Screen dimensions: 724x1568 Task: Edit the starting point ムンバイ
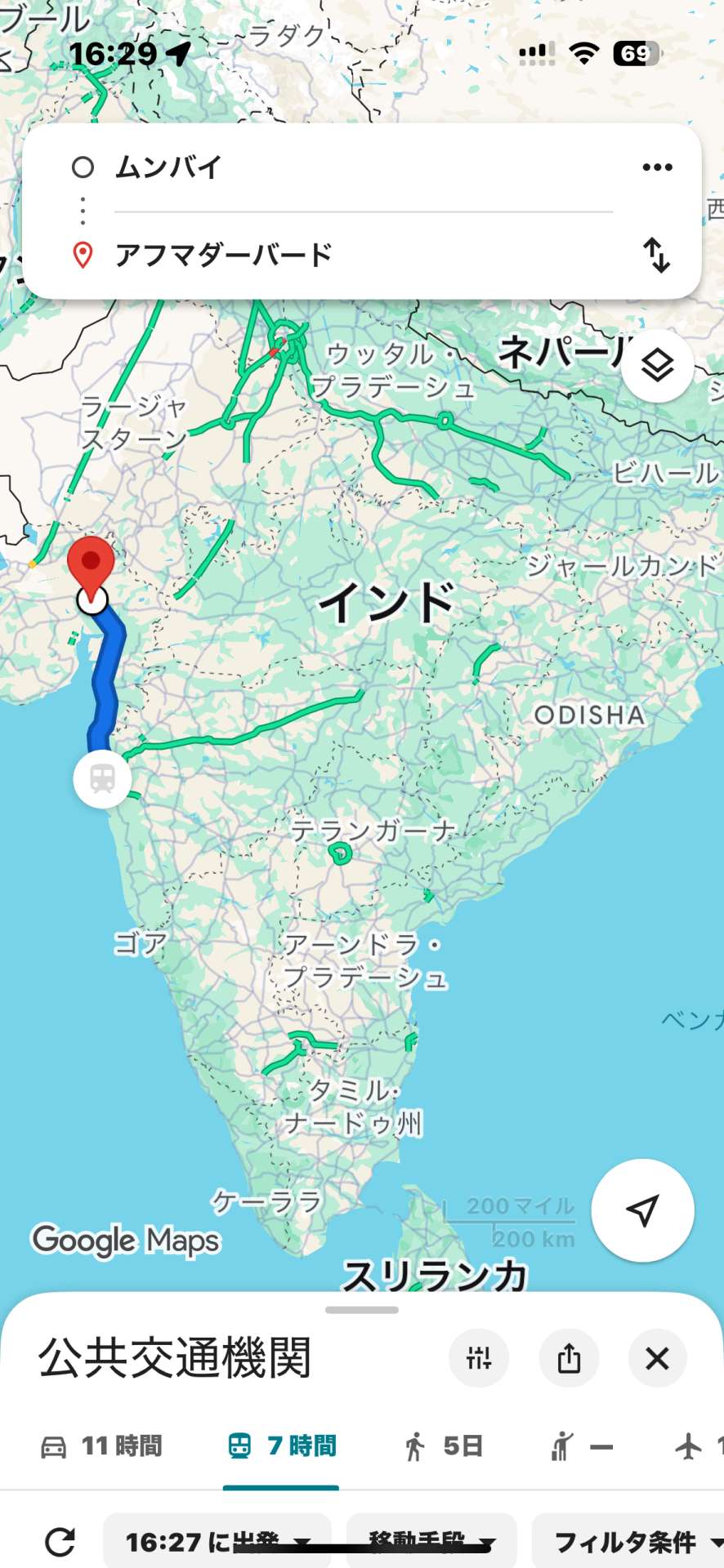[168, 167]
